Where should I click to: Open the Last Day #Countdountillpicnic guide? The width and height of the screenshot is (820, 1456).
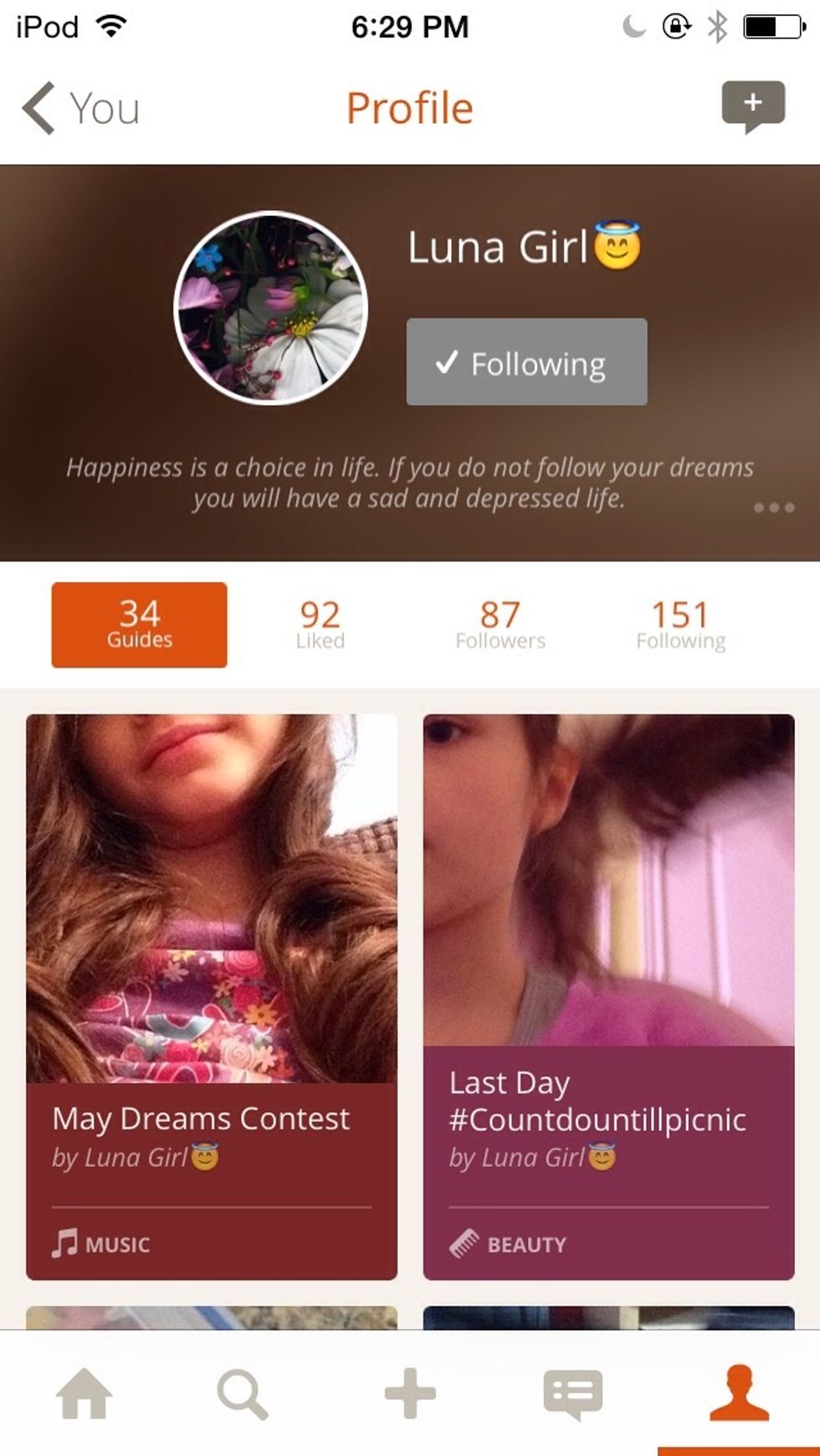(x=608, y=996)
